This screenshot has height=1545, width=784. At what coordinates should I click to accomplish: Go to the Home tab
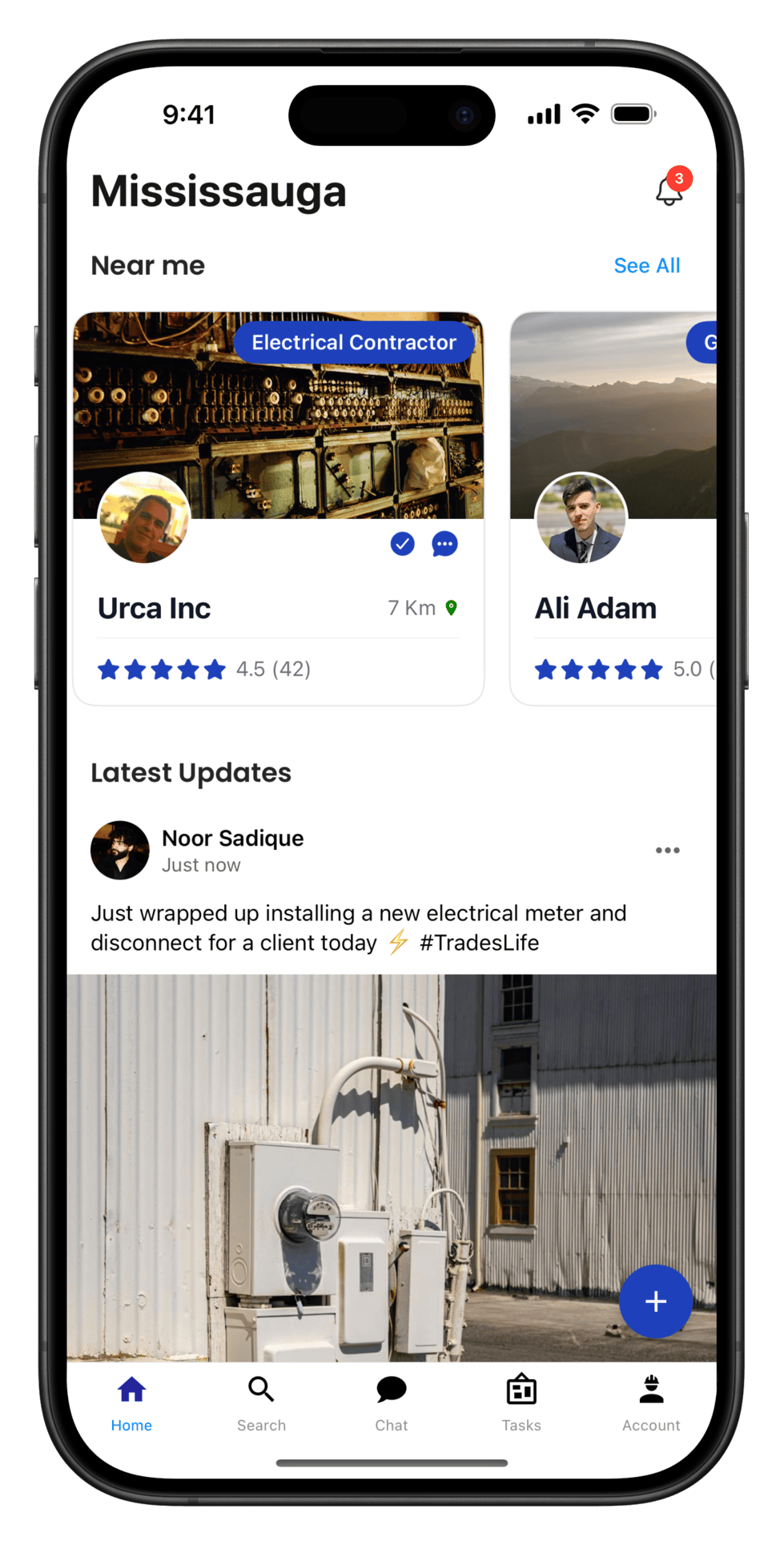(x=131, y=1403)
